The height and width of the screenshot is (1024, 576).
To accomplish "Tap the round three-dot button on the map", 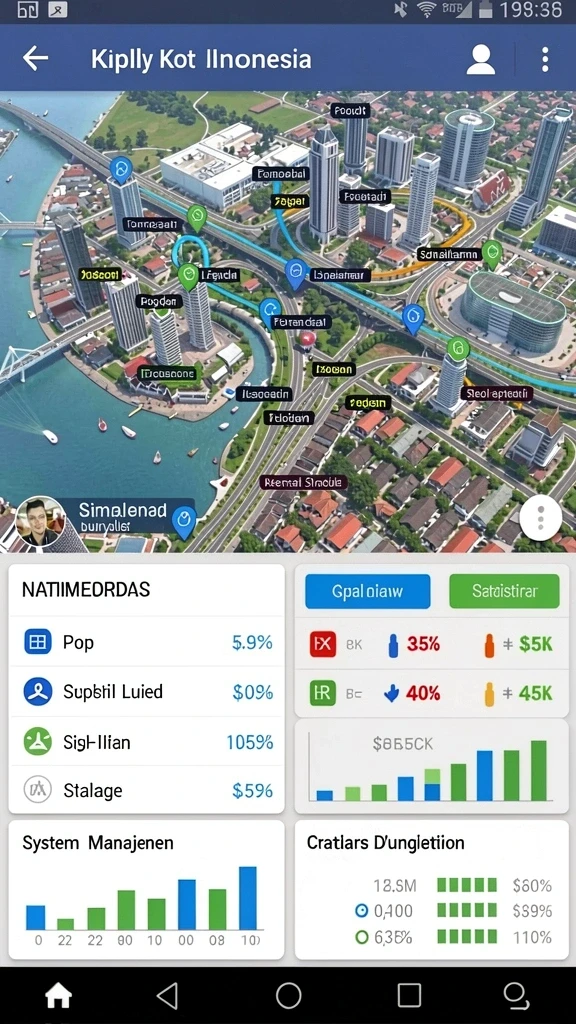I will click(541, 519).
